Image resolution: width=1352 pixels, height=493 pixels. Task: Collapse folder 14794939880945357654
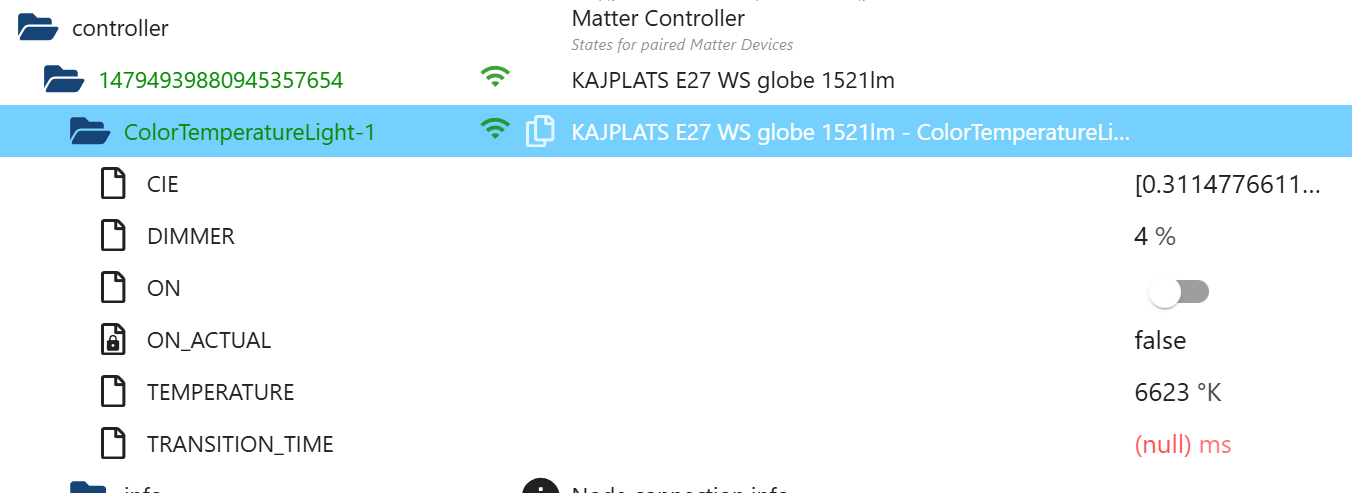(64, 80)
